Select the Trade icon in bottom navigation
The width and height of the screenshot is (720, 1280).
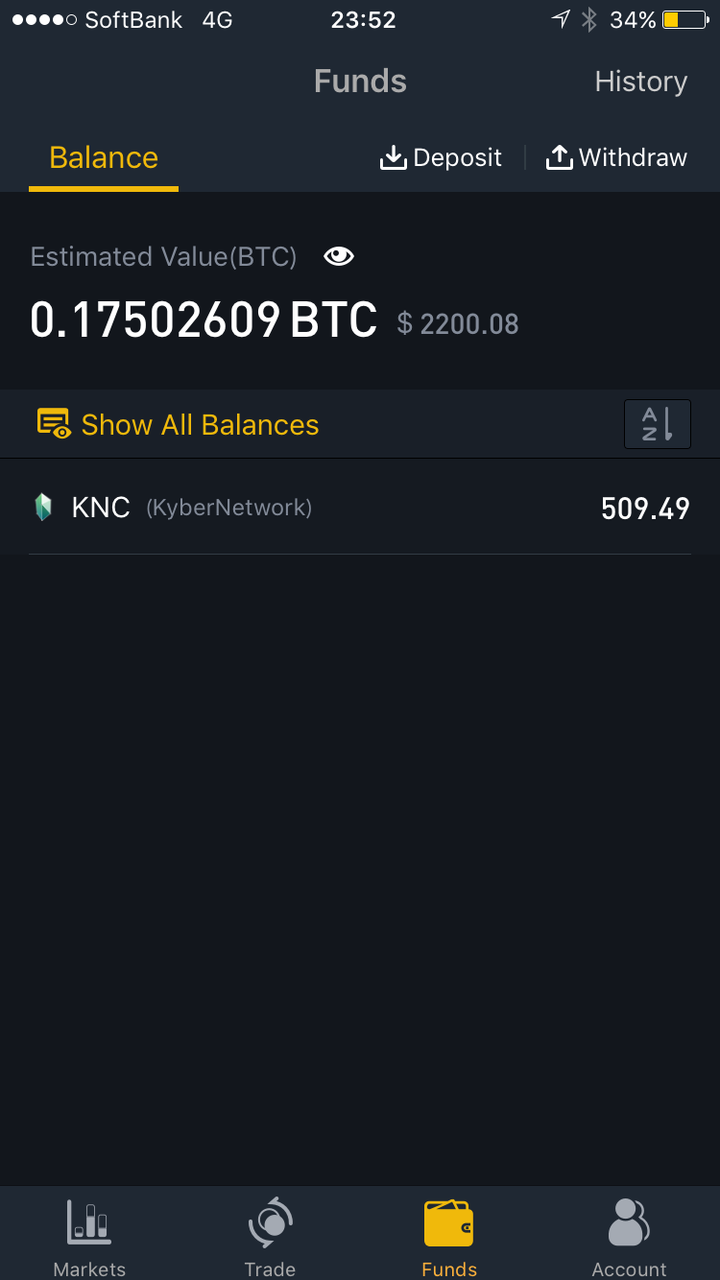(269, 1222)
